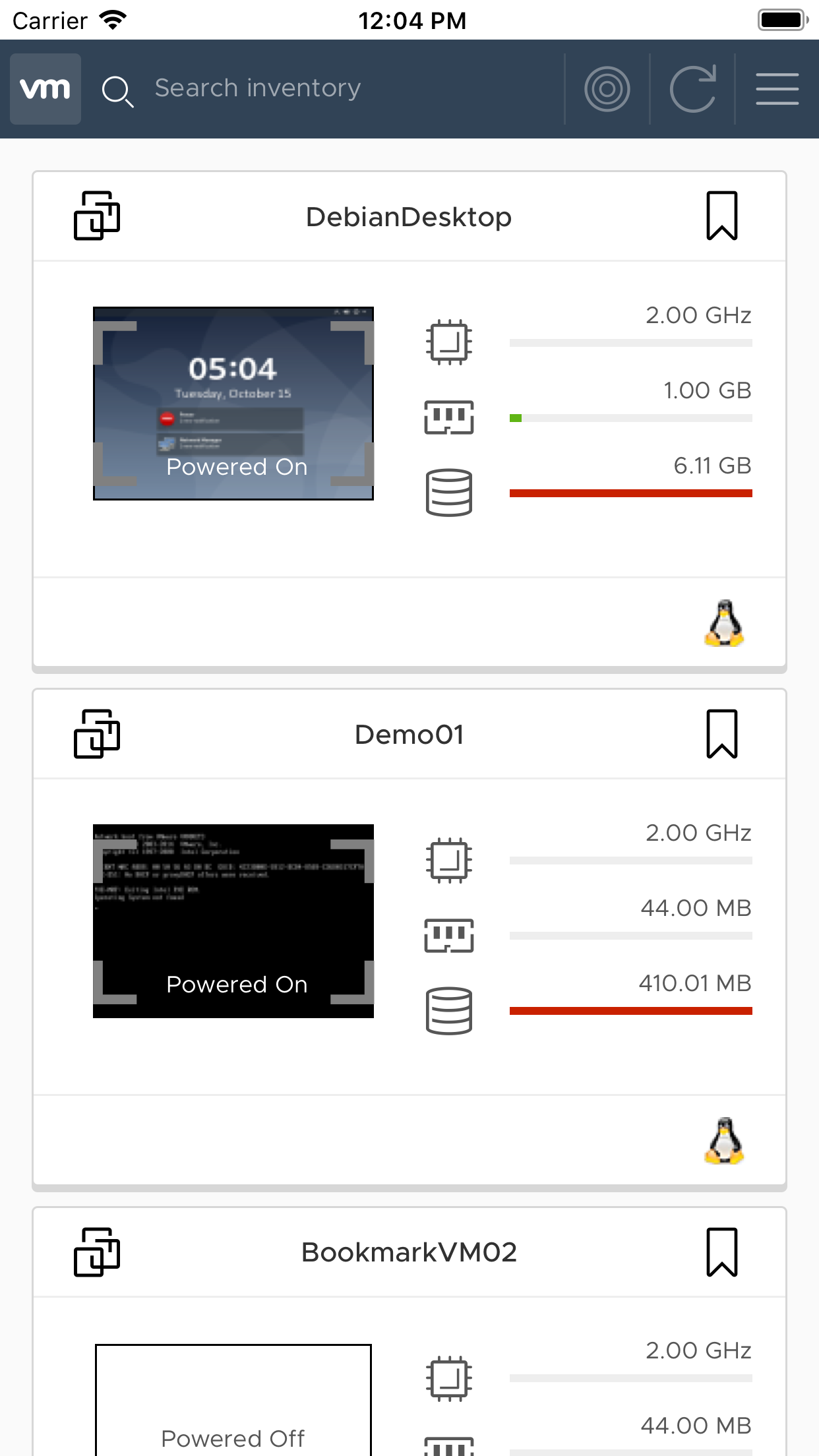
Task: Open the hamburger menu
Action: tap(777, 88)
